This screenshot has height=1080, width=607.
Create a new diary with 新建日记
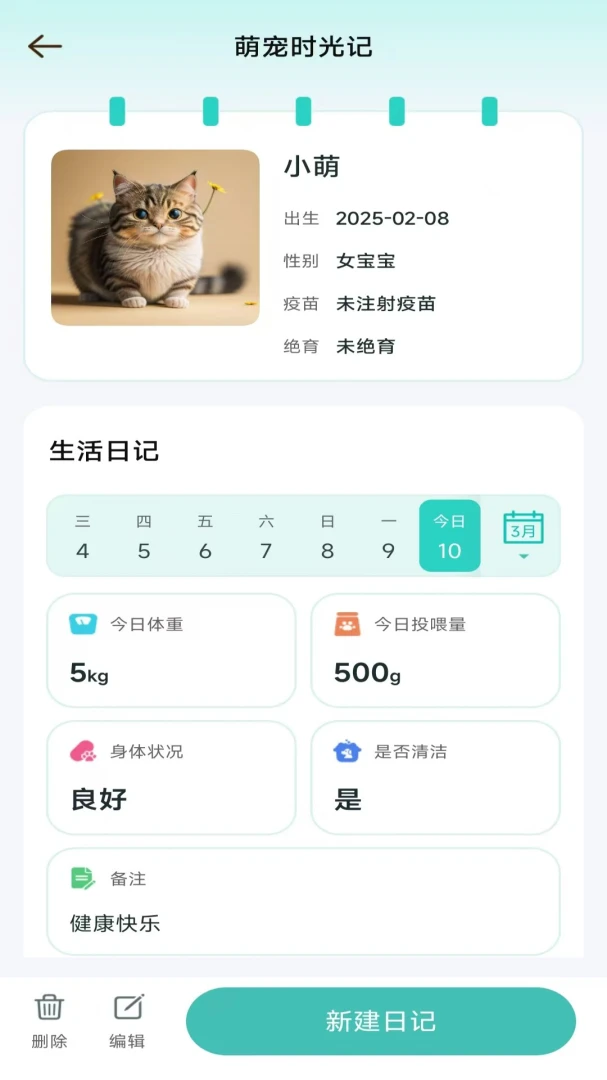tap(381, 1021)
